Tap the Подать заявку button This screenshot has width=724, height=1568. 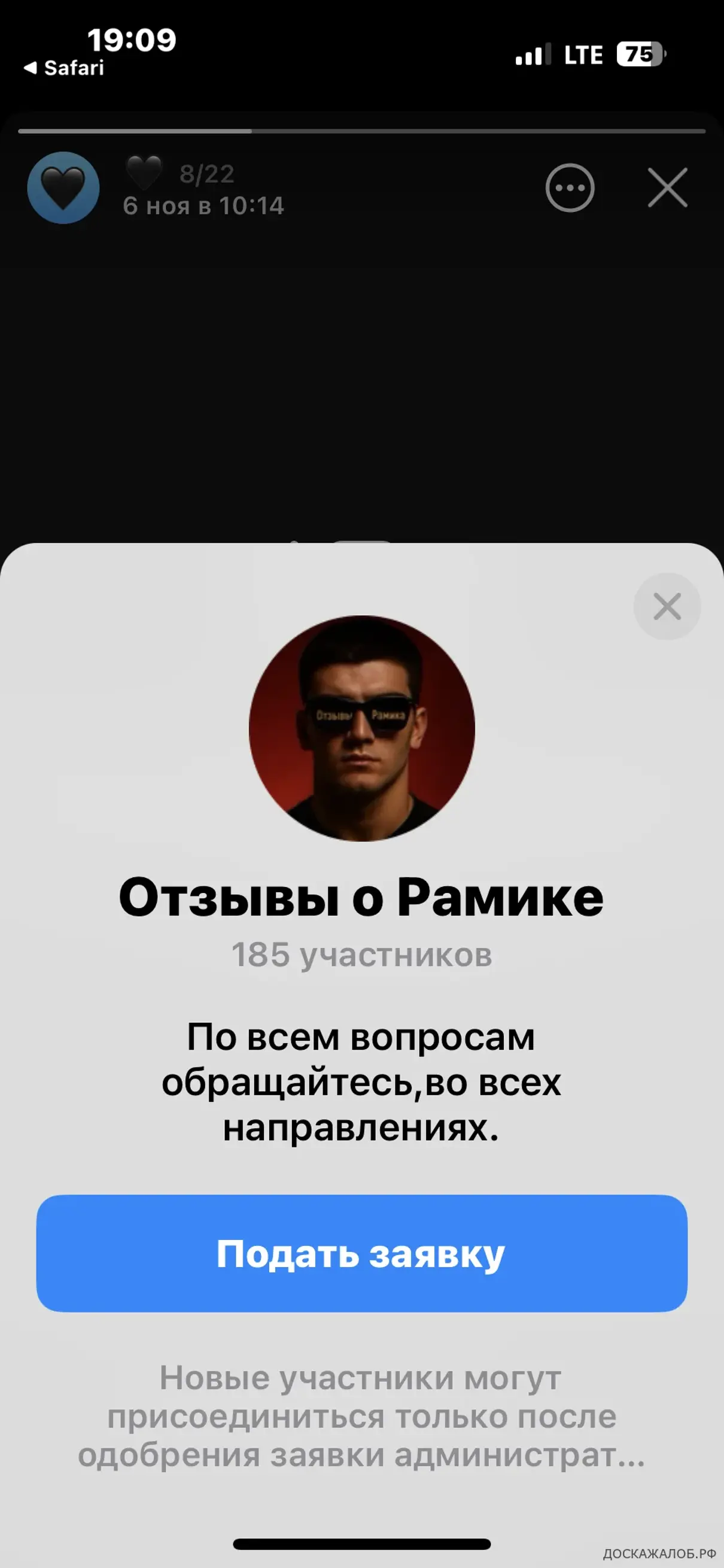361,1253
